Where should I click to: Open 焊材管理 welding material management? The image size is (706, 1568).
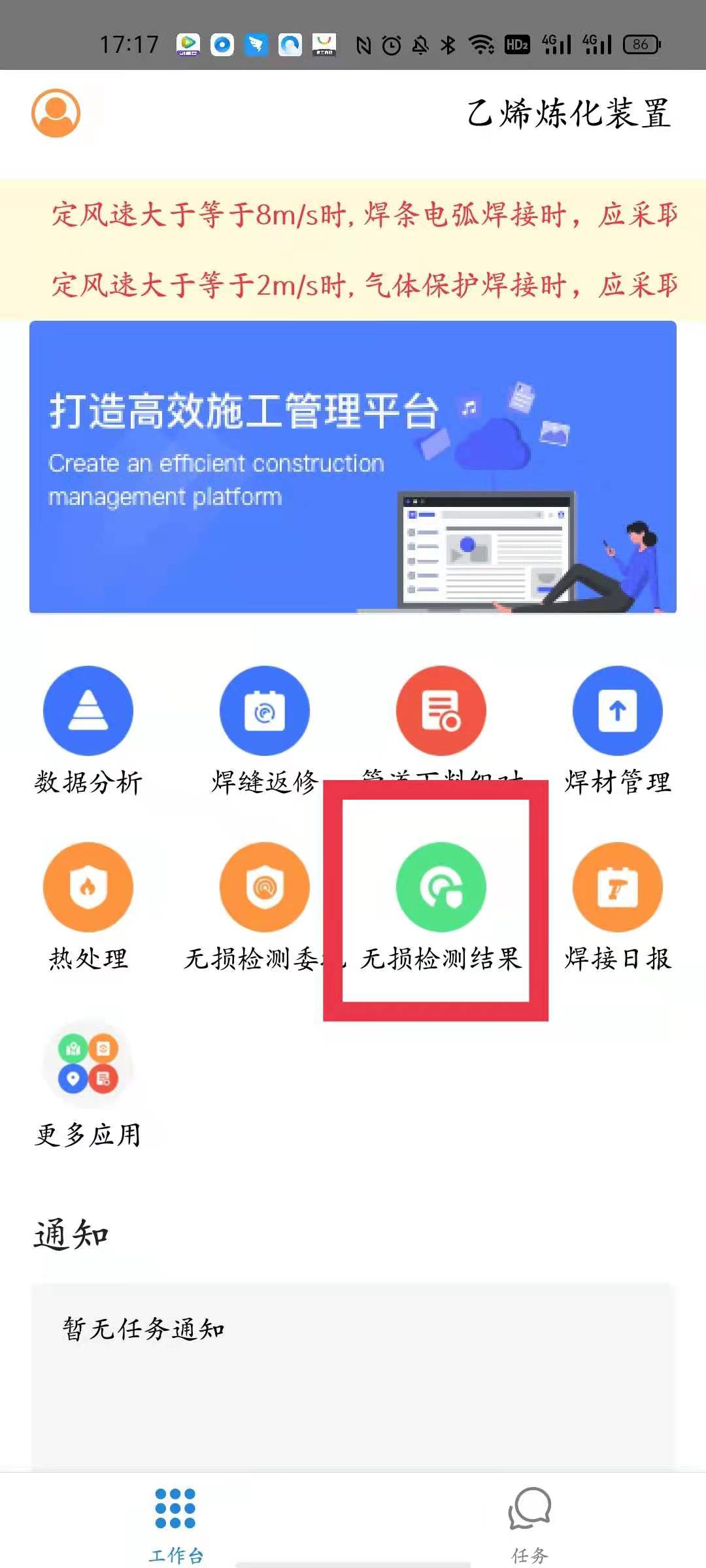pos(618,711)
